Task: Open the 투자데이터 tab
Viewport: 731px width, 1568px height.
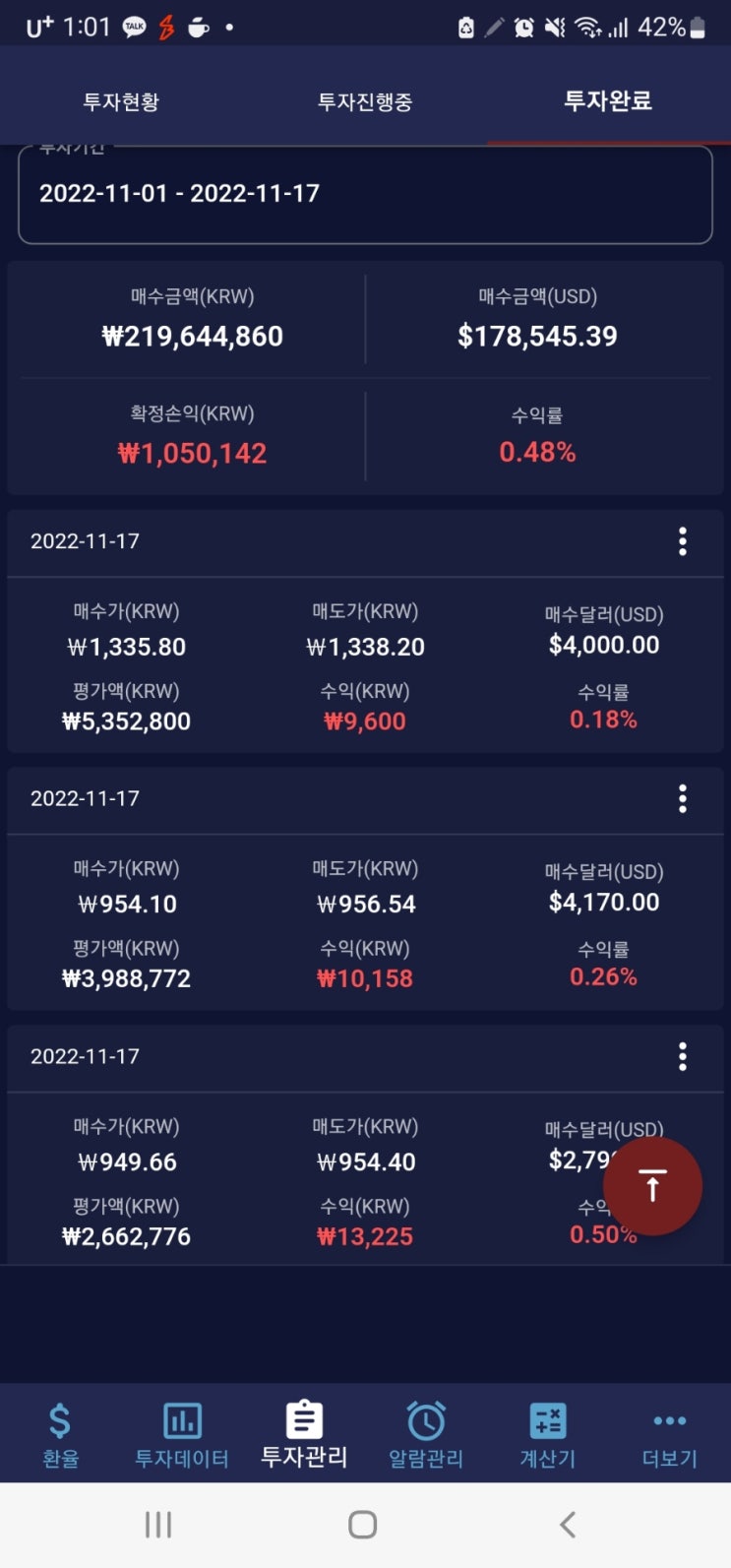Action: click(182, 1435)
